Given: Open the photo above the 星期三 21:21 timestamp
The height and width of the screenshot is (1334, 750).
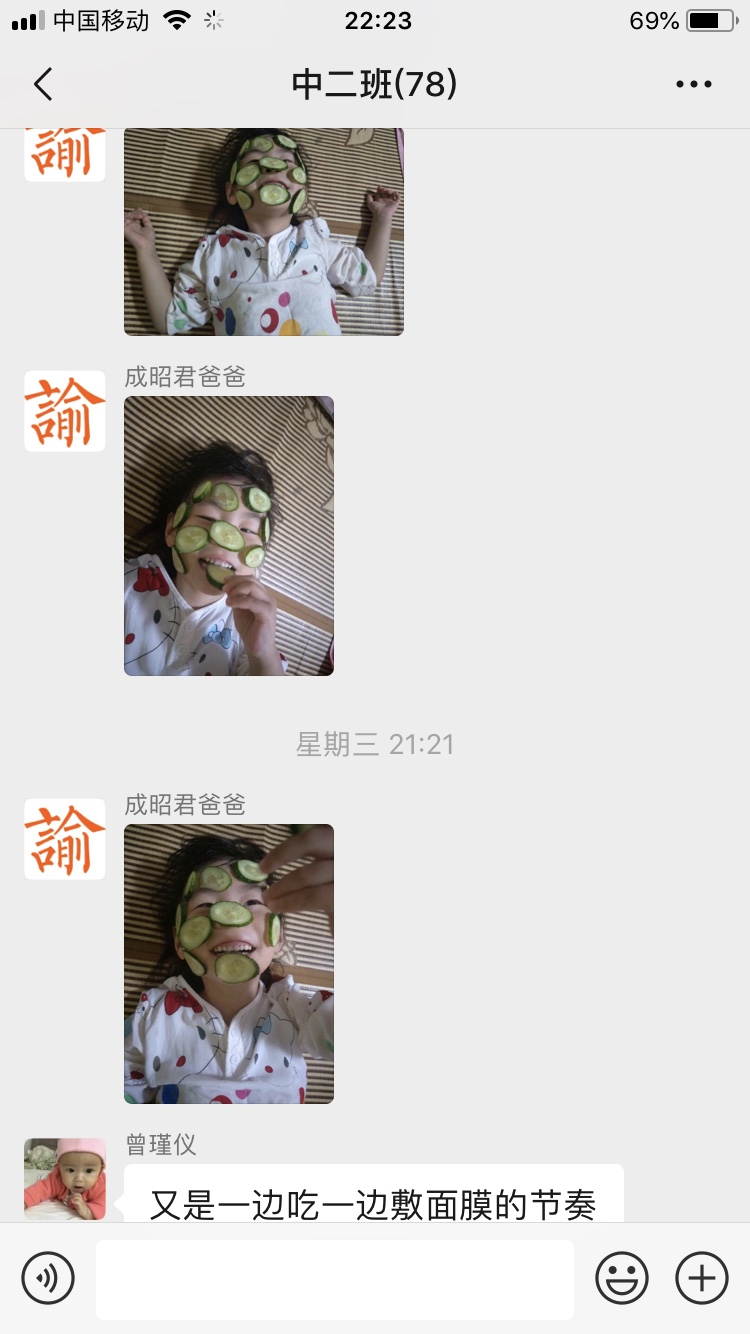Looking at the screenshot, I should [x=229, y=536].
